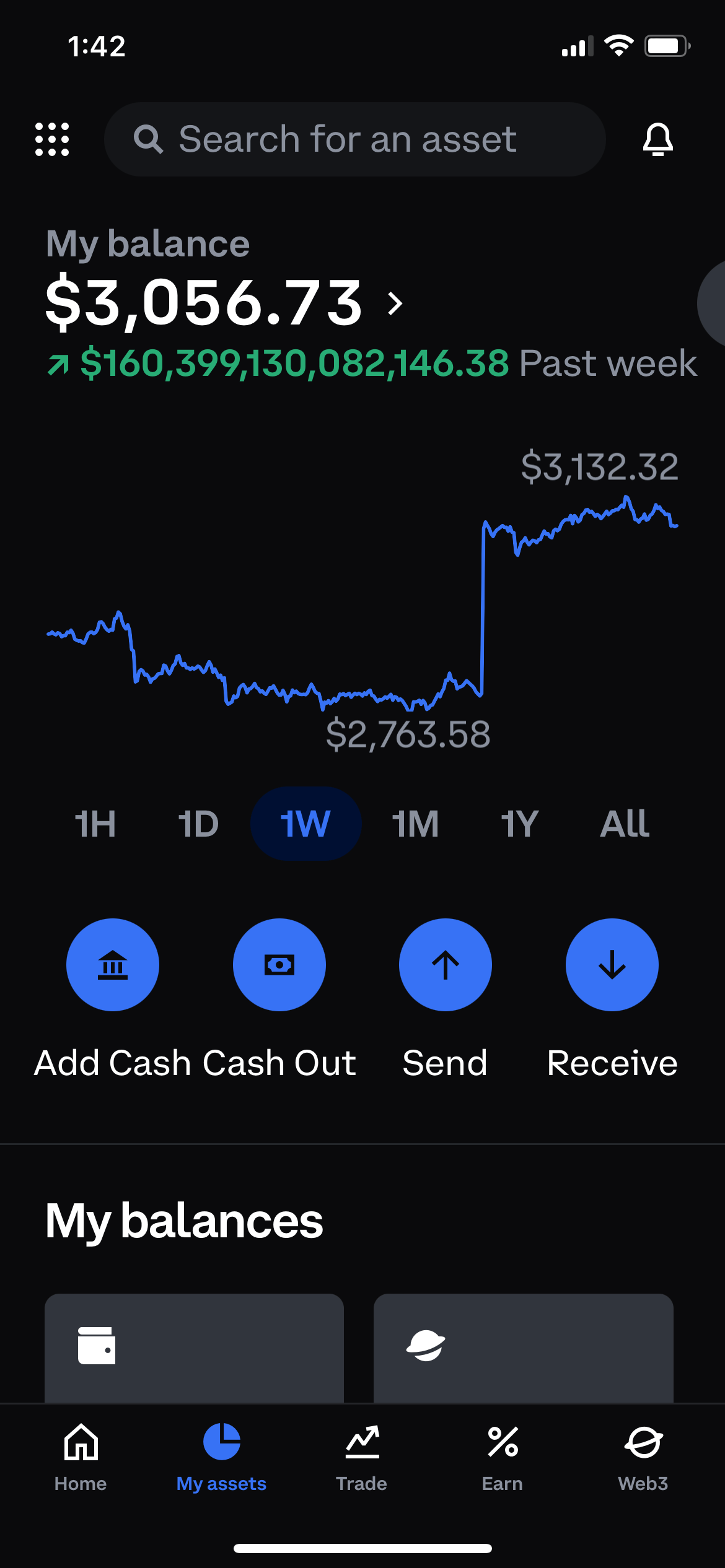Select the 1H chart range
Viewport: 725px width, 1568px height.
tap(95, 824)
